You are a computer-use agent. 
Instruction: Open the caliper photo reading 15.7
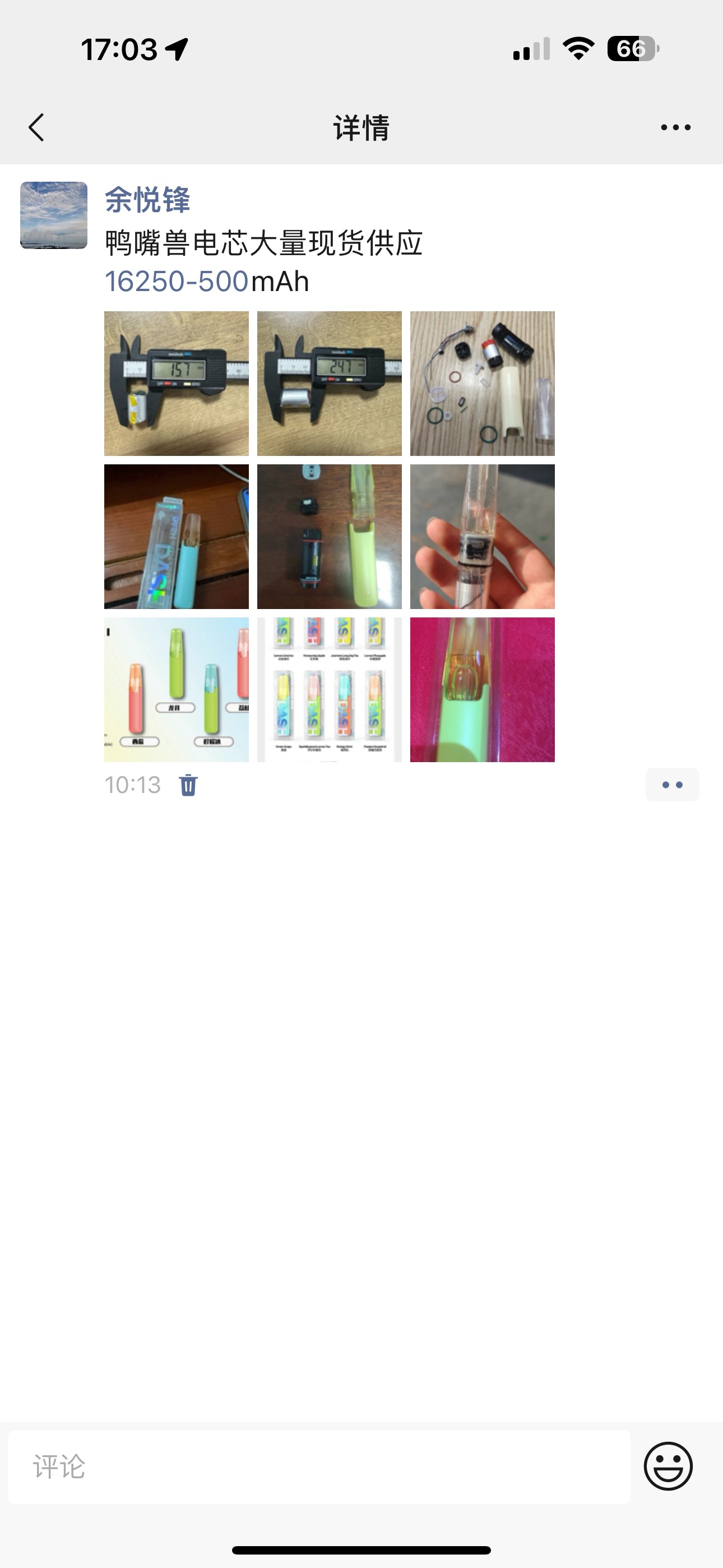pos(177,384)
